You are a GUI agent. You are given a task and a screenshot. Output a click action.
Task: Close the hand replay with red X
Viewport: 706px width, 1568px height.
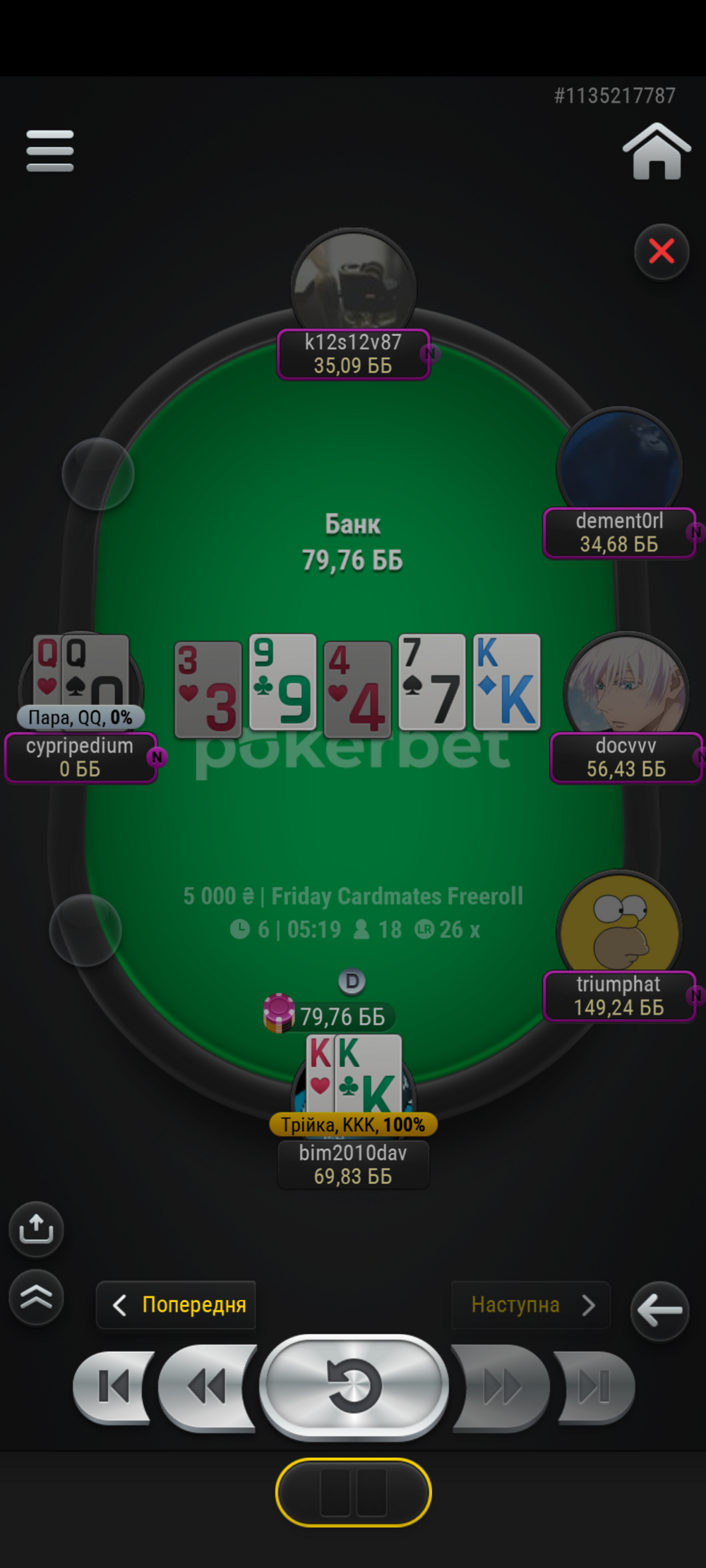coord(662,251)
